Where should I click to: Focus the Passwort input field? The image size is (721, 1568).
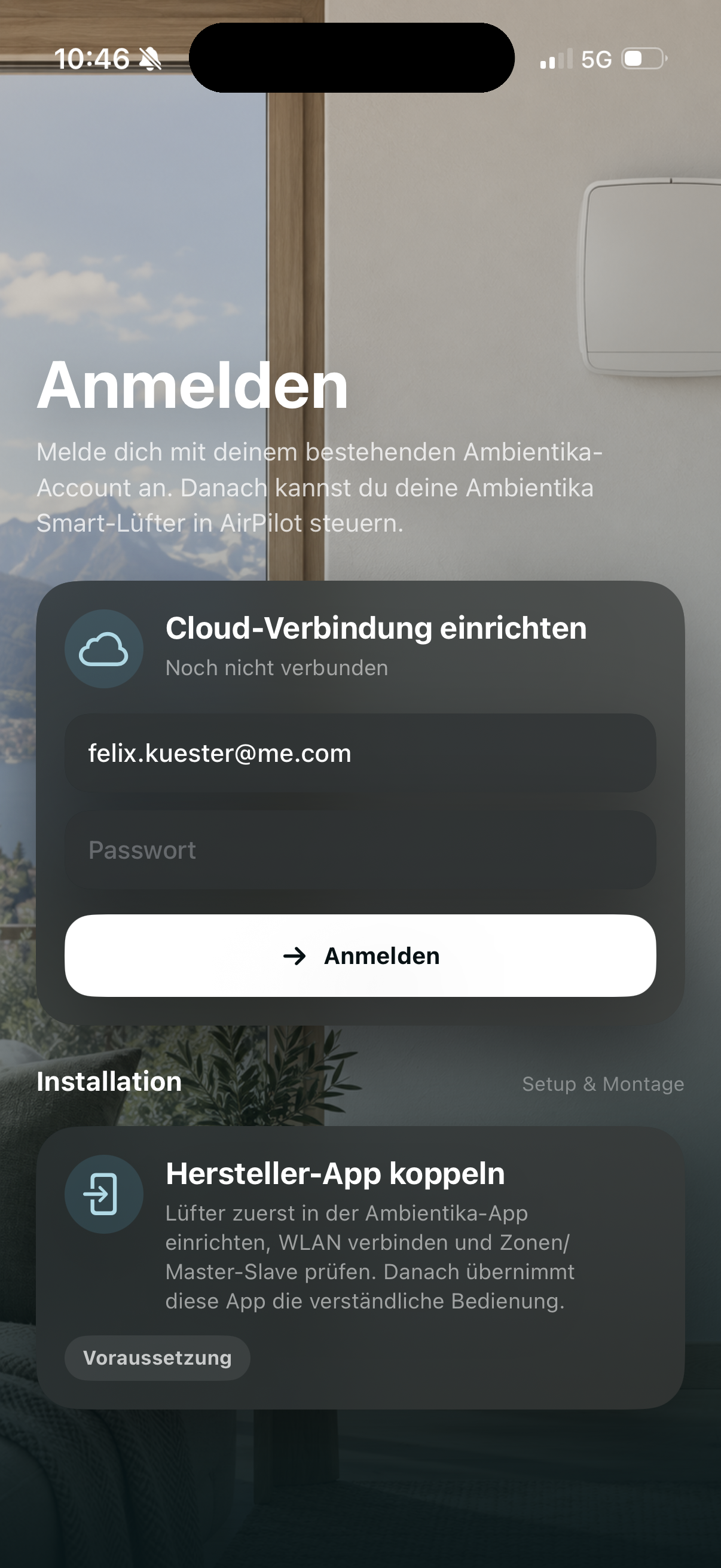click(360, 850)
